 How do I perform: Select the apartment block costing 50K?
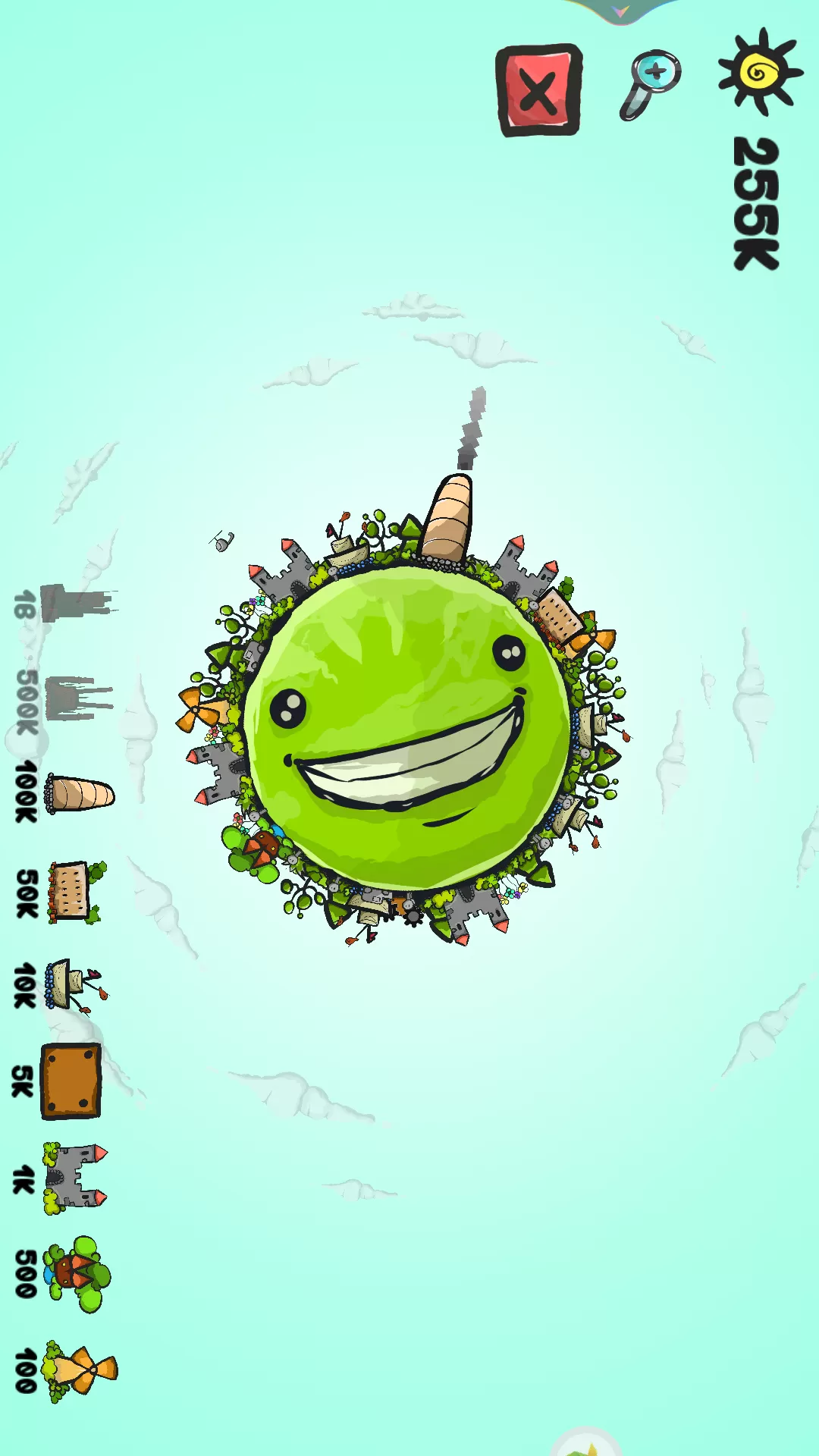(74, 893)
